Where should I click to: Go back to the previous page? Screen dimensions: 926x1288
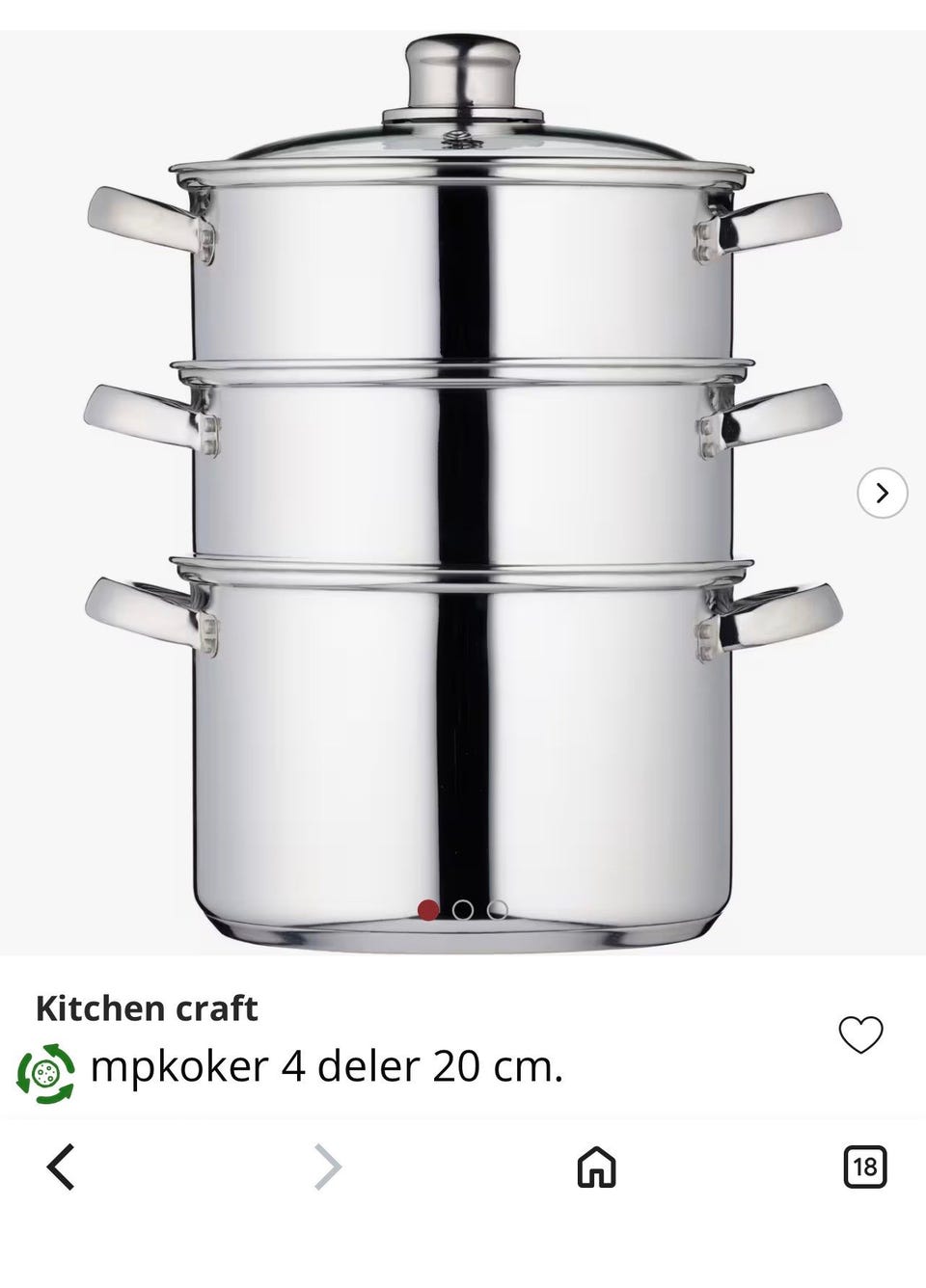[61, 1167]
